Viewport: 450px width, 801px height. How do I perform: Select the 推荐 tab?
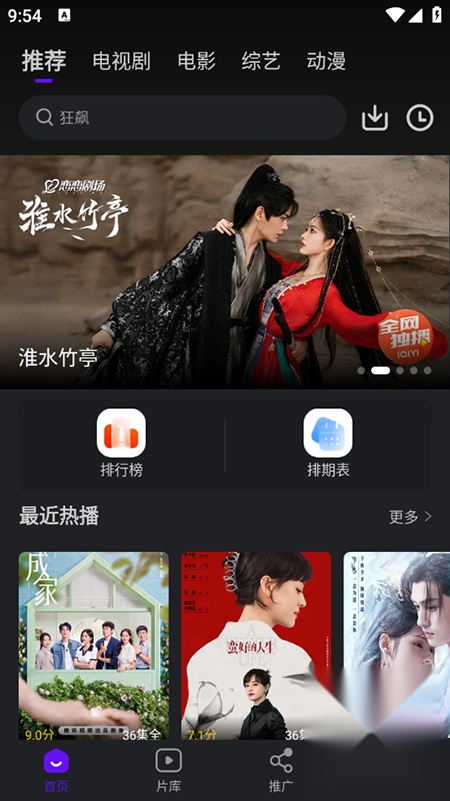[x=44, y=61]
